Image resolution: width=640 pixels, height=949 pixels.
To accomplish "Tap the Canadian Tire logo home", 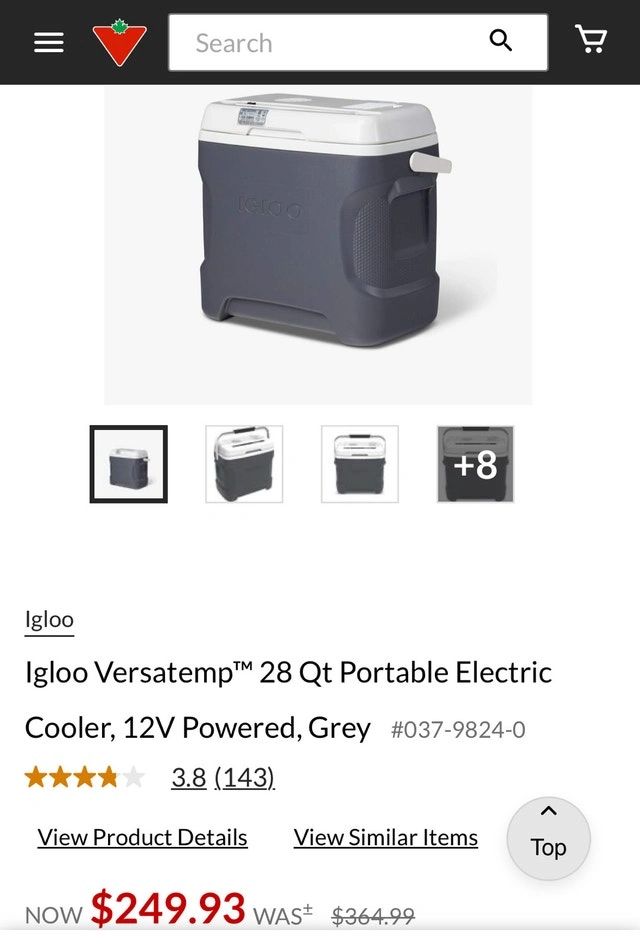I will click(x=119, y=42).
